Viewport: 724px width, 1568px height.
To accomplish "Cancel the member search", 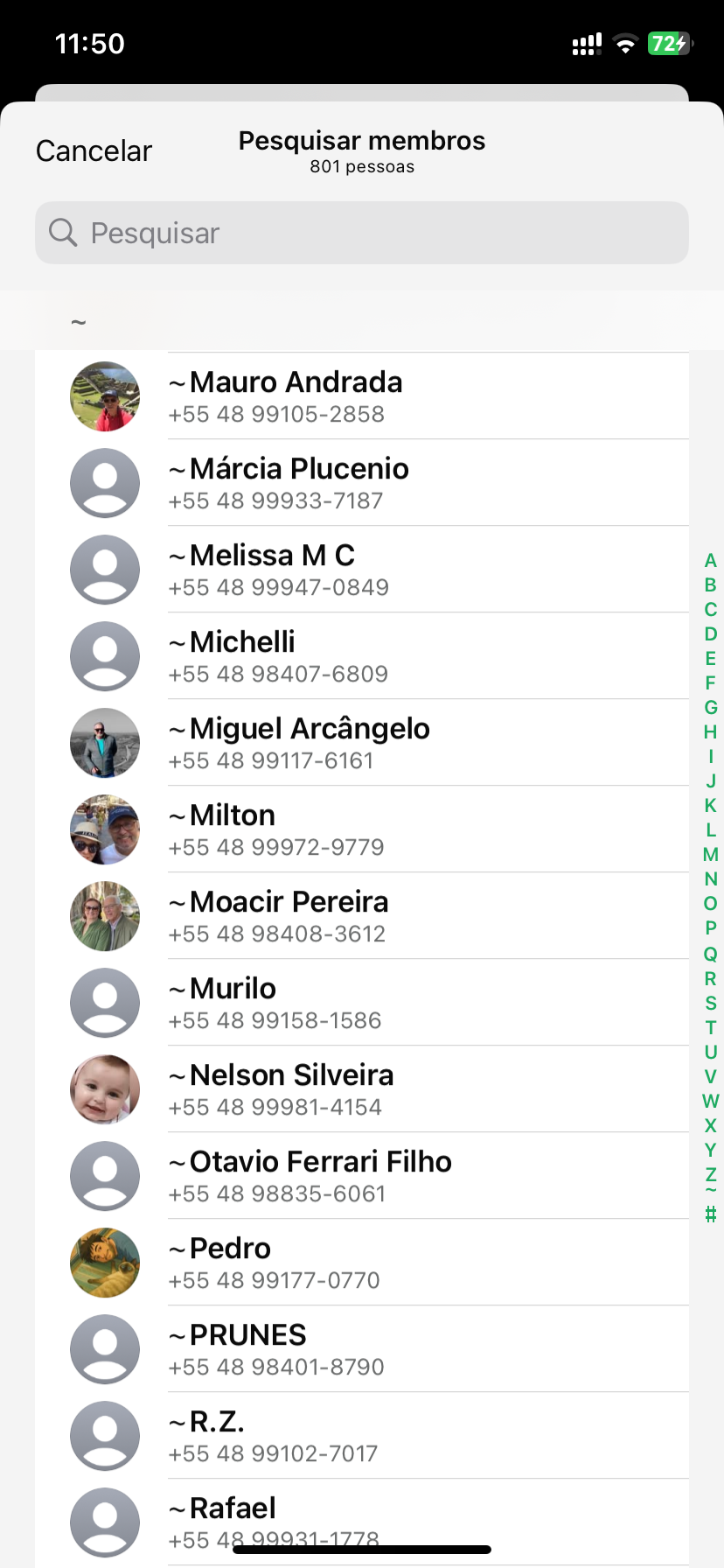I will tap(94, 150).
